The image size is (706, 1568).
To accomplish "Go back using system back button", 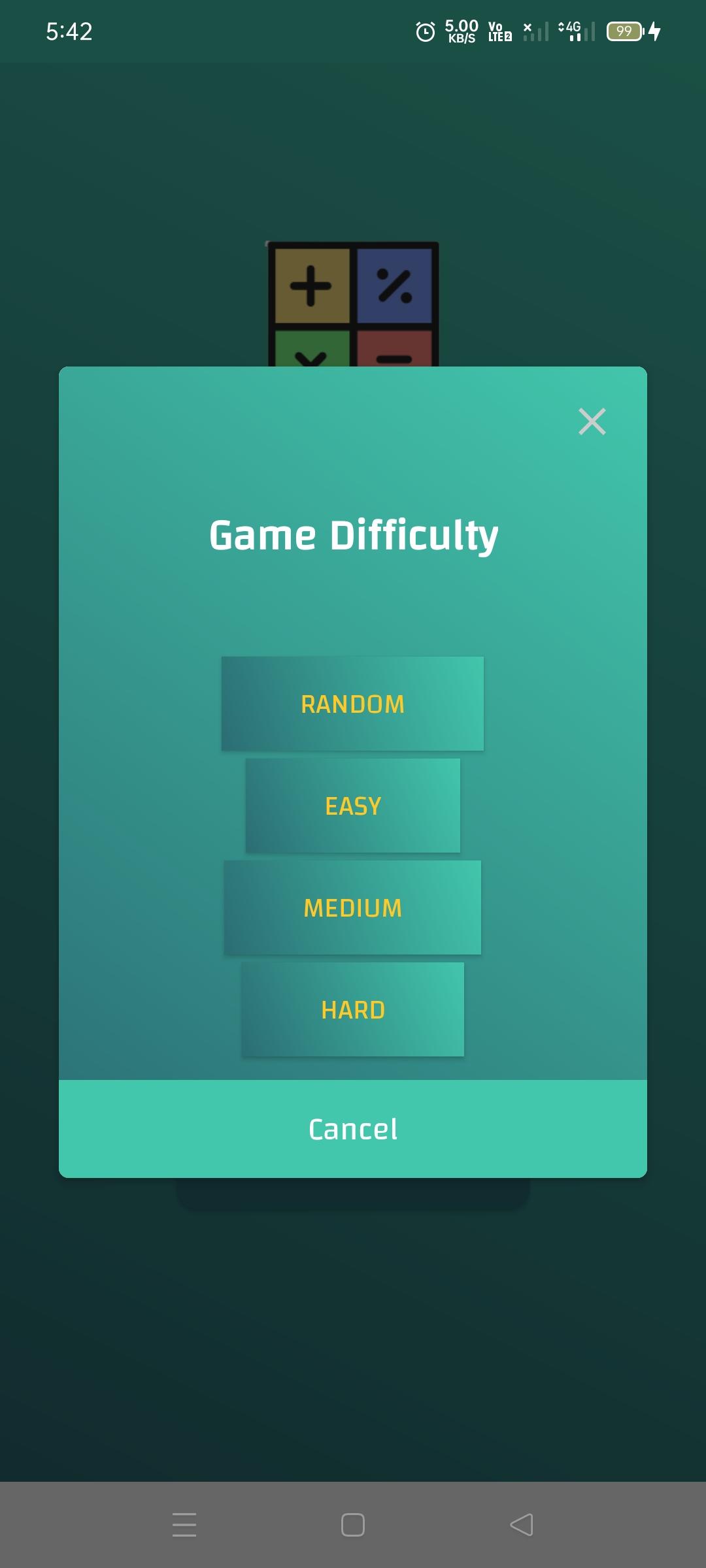I will [x=522, y=1525].
